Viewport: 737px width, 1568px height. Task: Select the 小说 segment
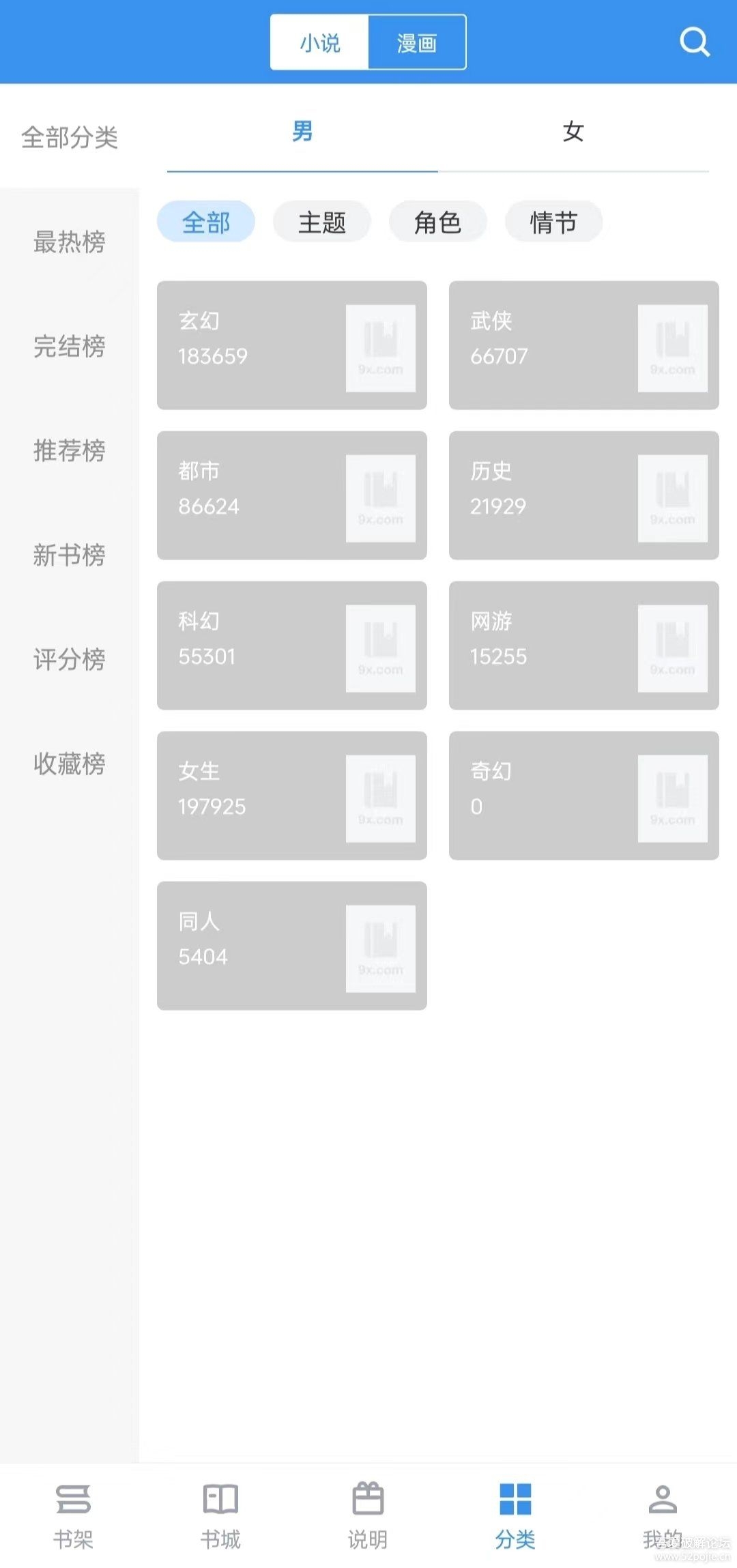(319, 42)
